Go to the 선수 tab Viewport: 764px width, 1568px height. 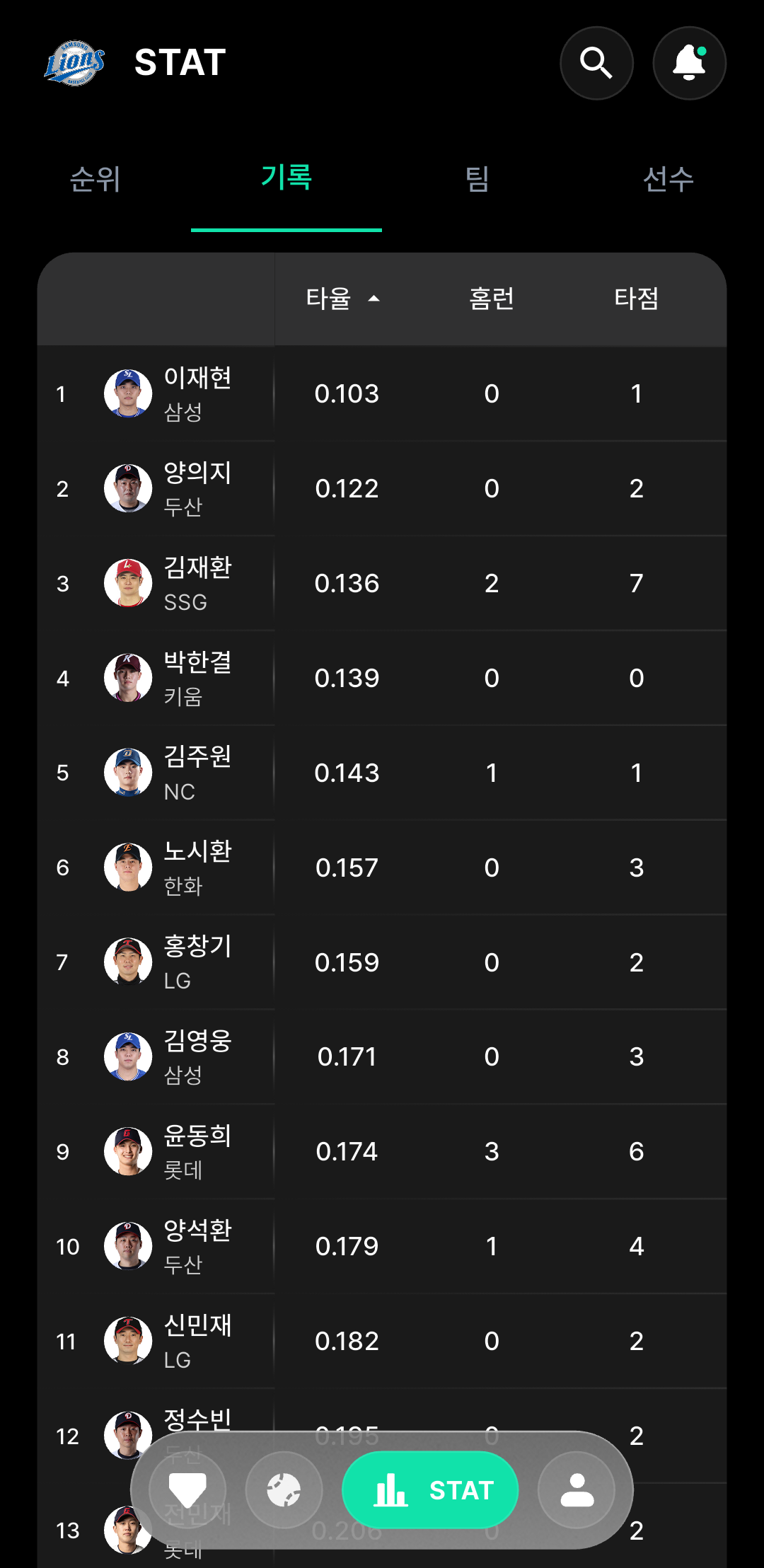click(668, 179)
